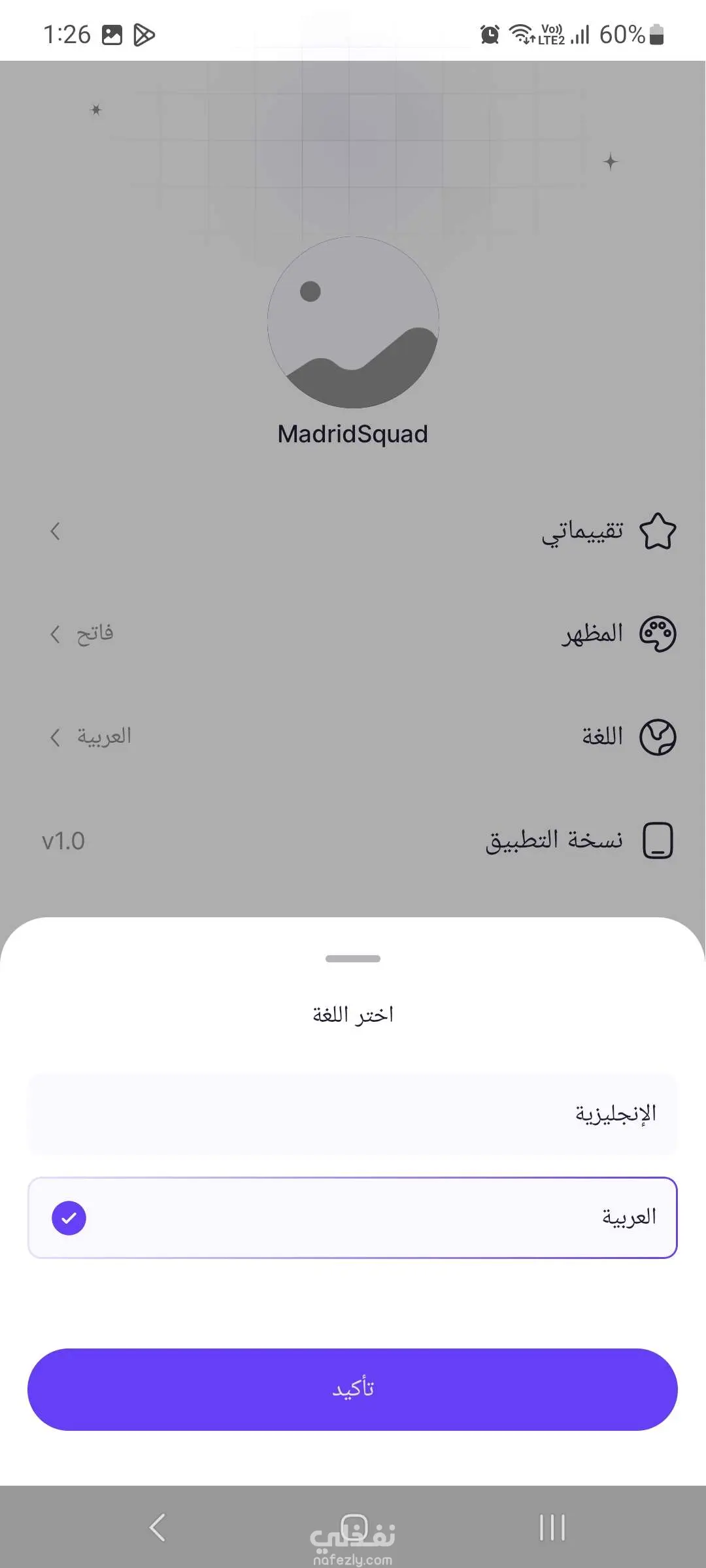
Task: Confirm language choice with the تأكيد button
Action: point(353,1389)
